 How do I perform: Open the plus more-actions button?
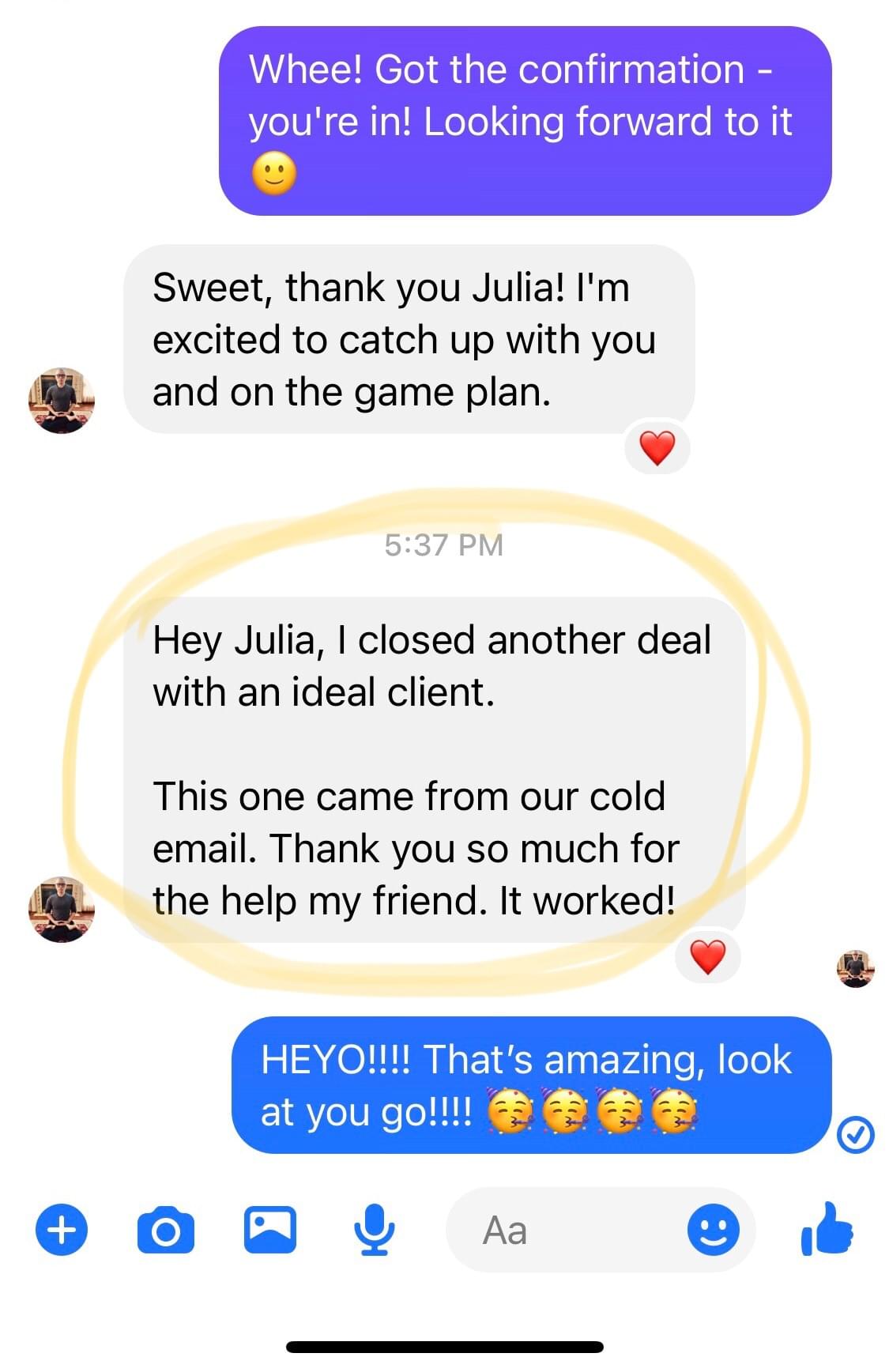coord(62,1230)
